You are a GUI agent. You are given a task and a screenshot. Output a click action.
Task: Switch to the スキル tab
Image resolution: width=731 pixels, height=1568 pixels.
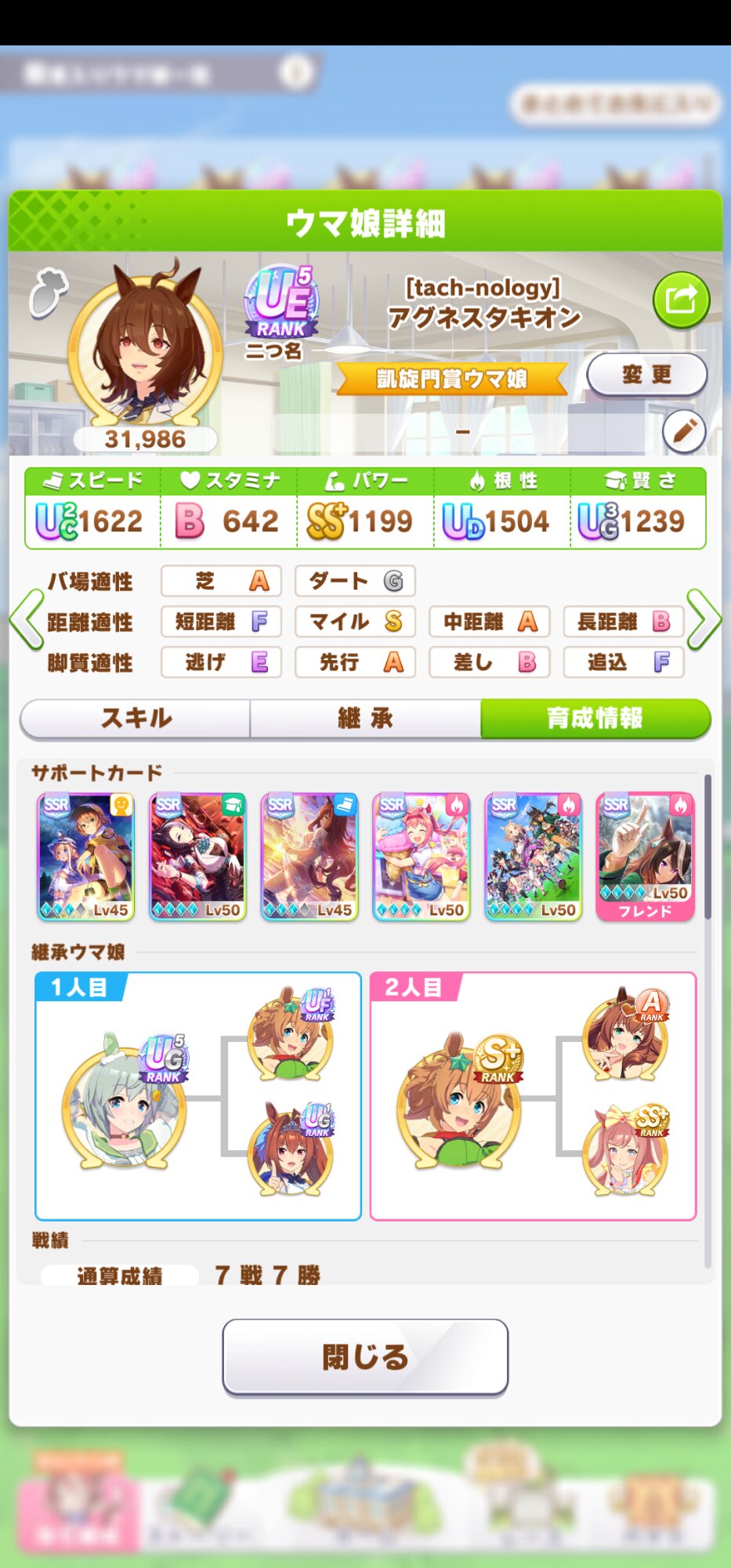click(136, 718)
